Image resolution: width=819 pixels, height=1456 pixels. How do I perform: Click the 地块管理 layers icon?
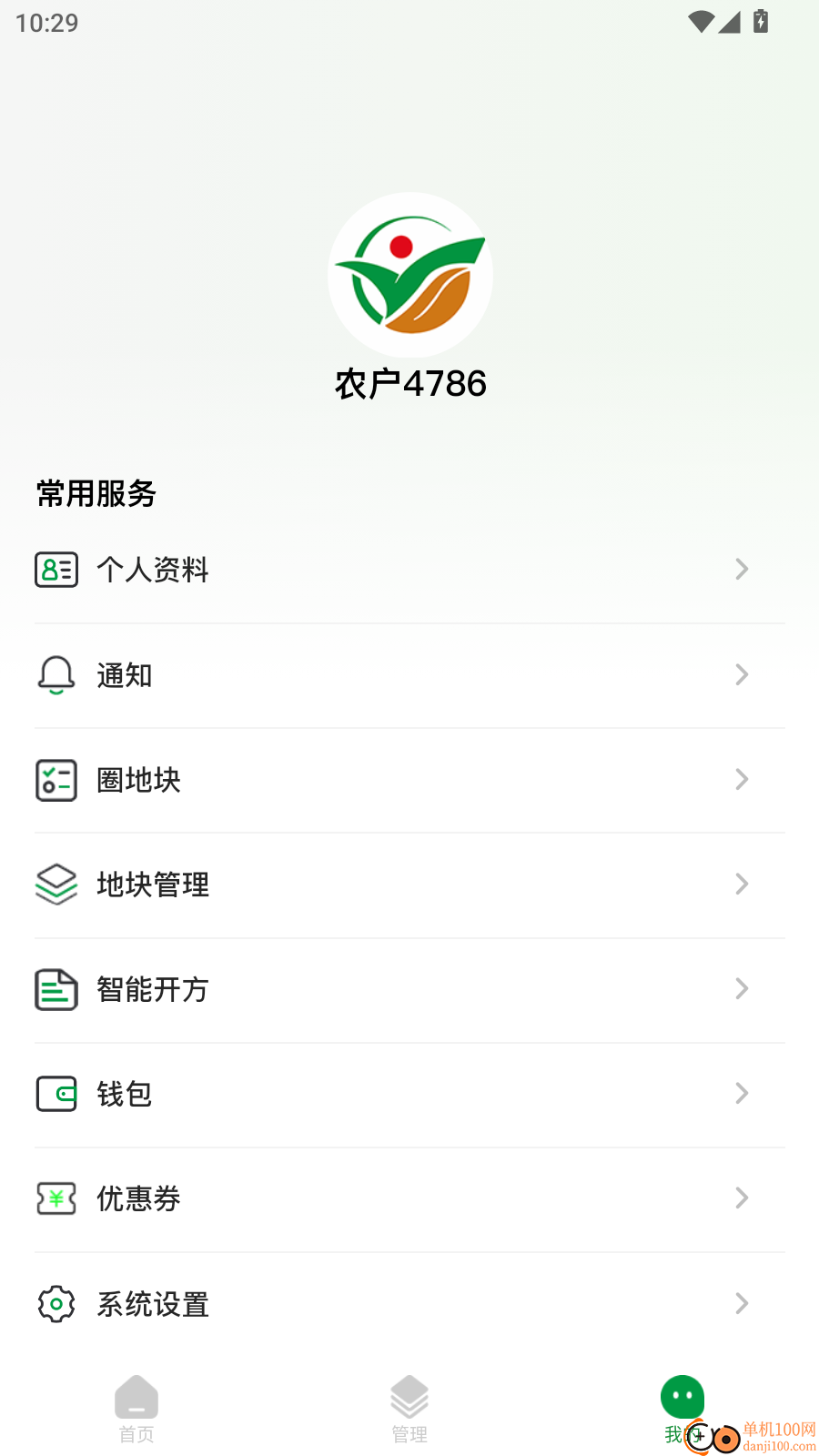point(56,885)
